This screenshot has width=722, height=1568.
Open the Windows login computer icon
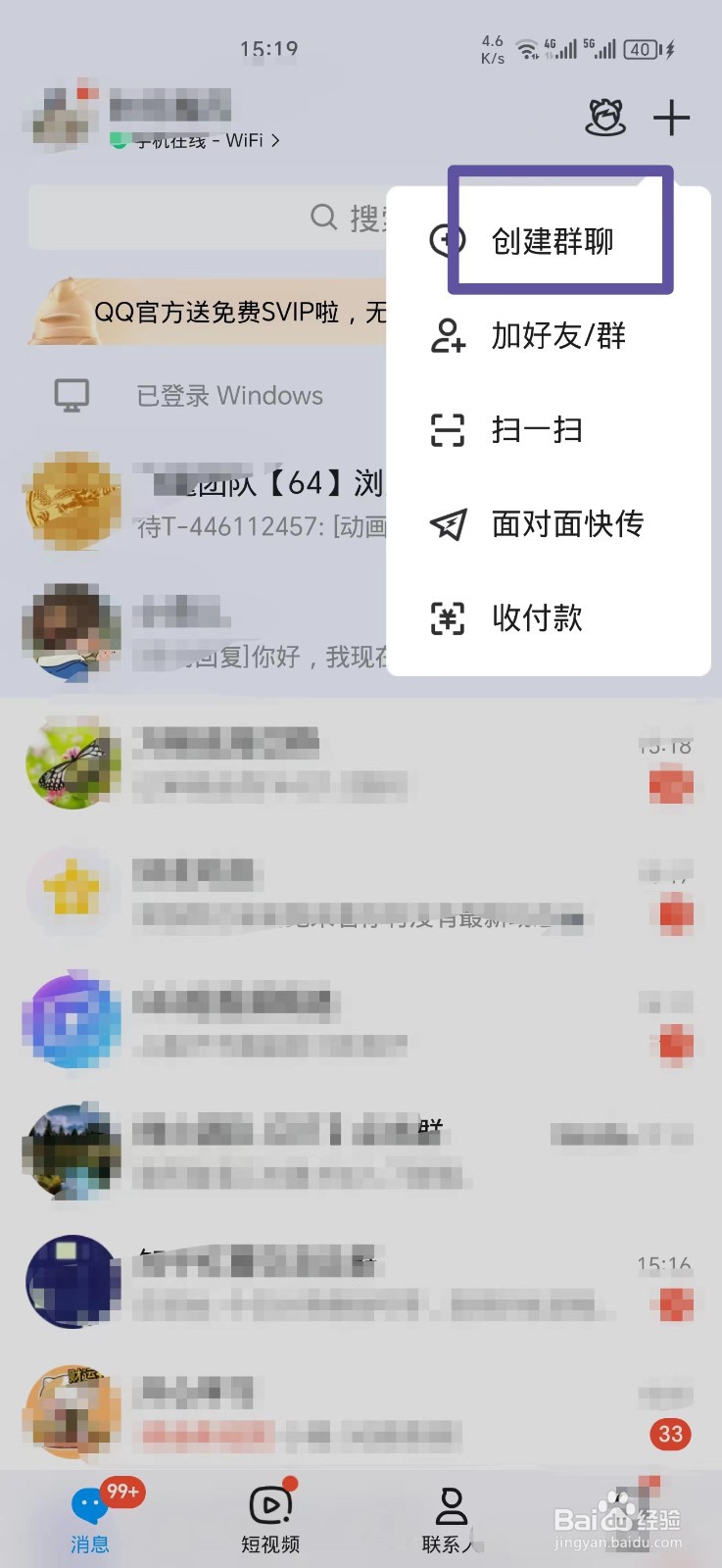pyautogui.click(x=69, y=395)
